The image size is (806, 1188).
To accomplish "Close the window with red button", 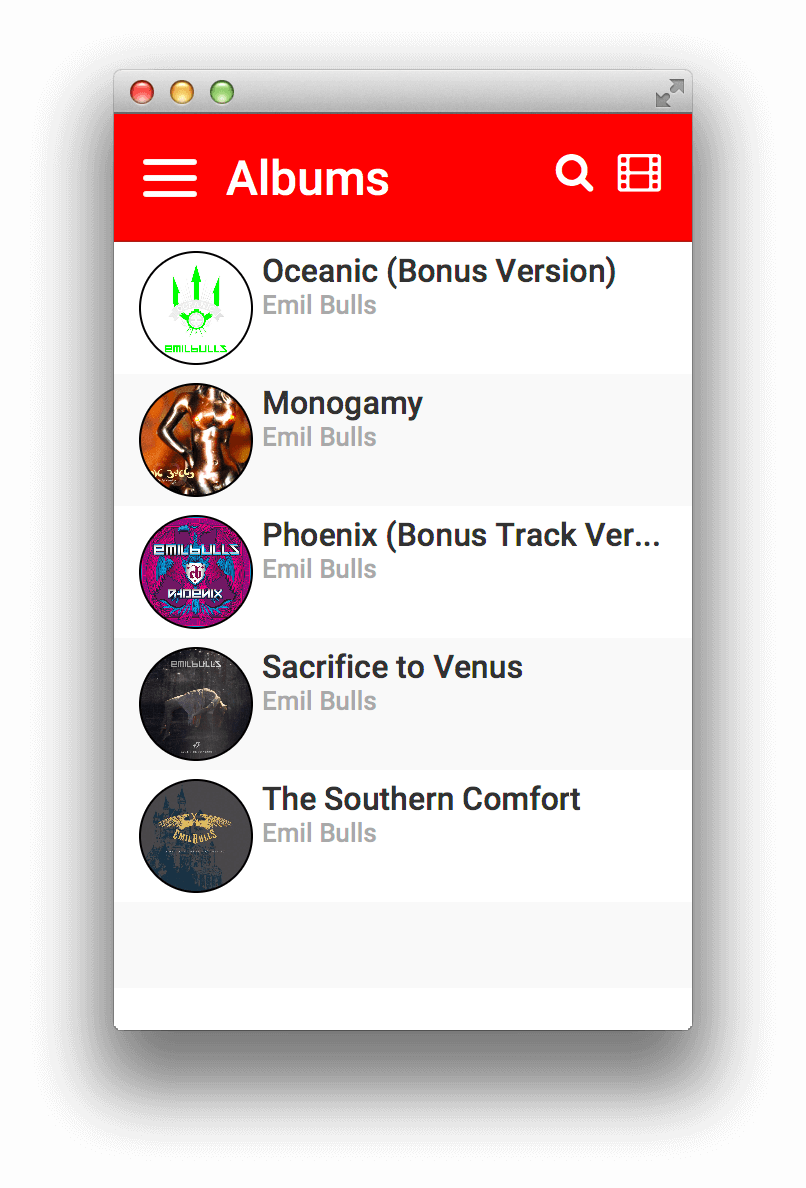I will tap(142, 93).
